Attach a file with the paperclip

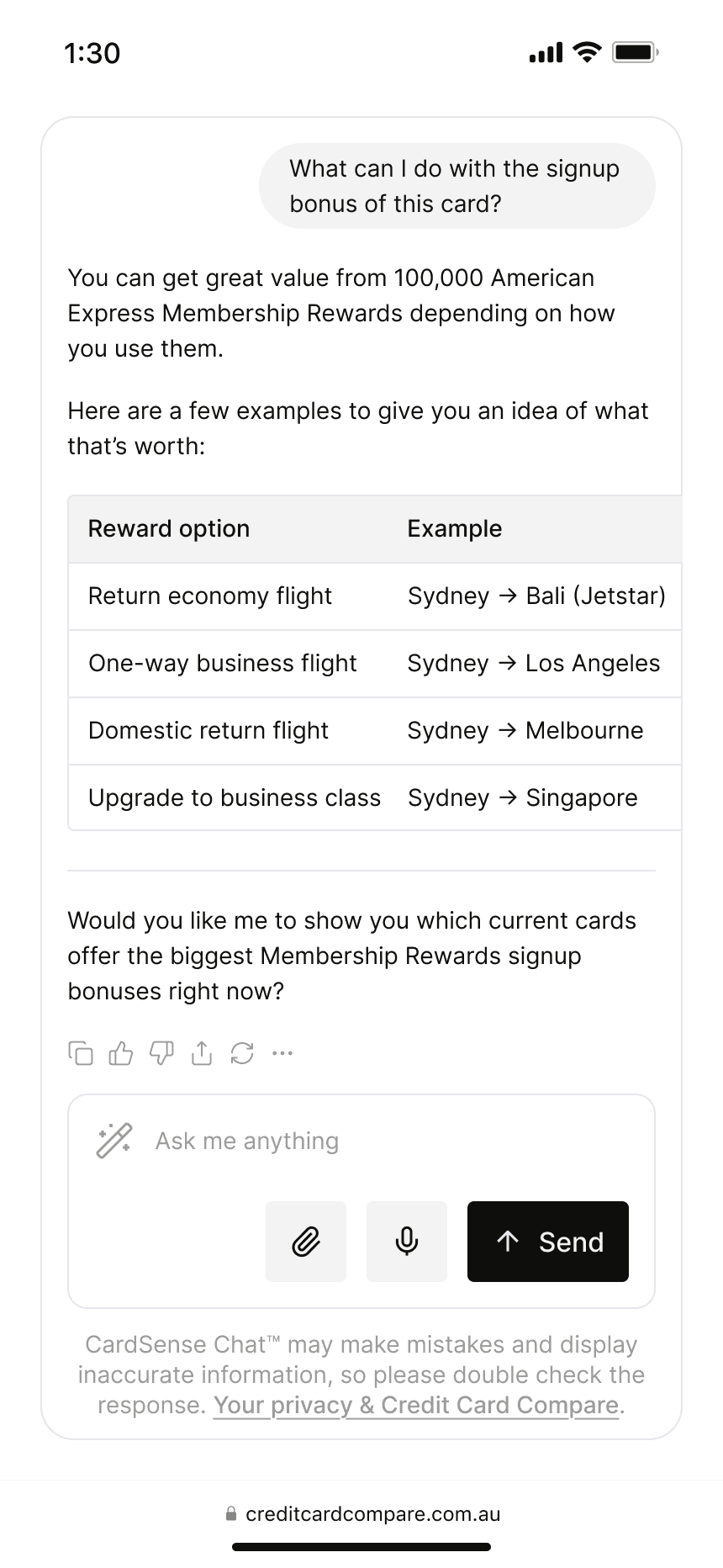pos(306,1242)
